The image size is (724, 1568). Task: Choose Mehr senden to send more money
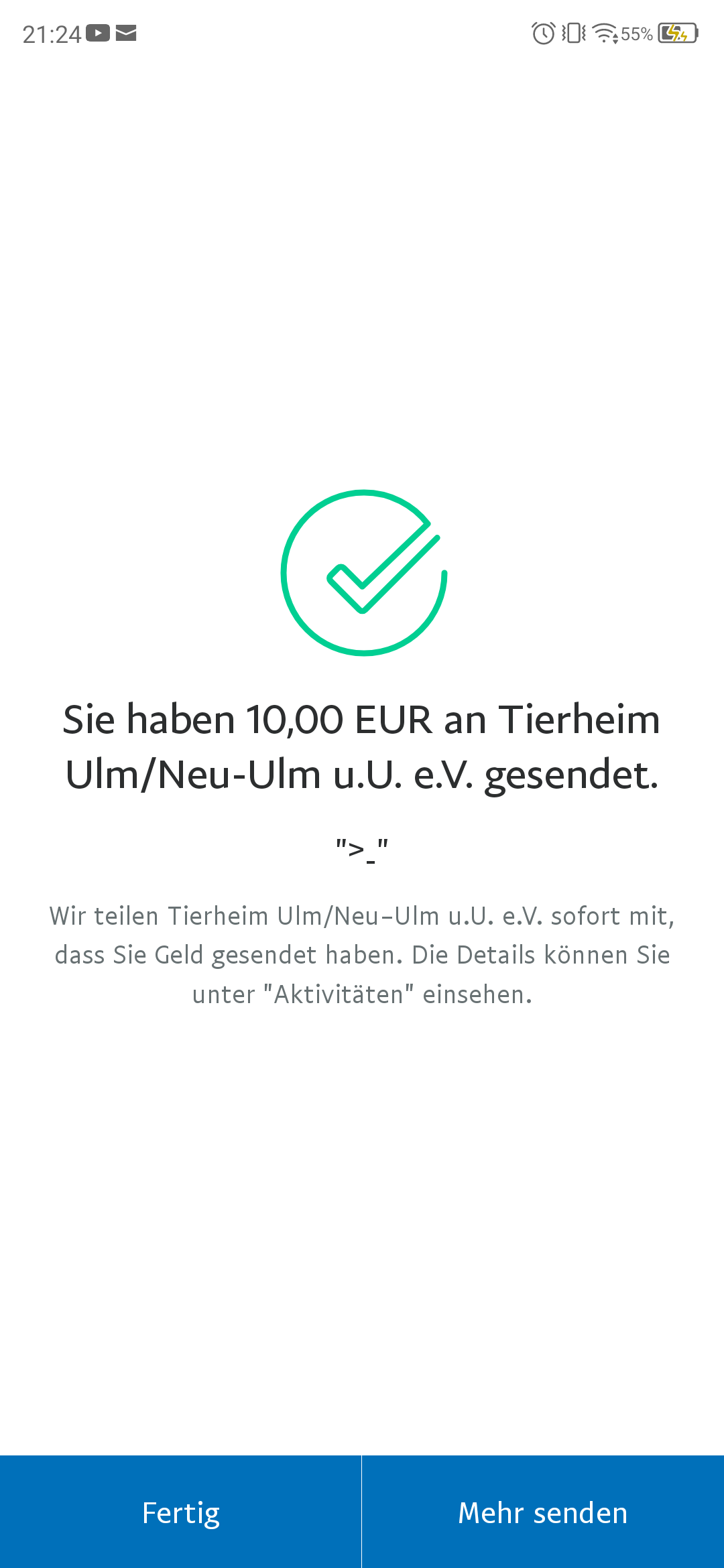tap(543, 1512)
